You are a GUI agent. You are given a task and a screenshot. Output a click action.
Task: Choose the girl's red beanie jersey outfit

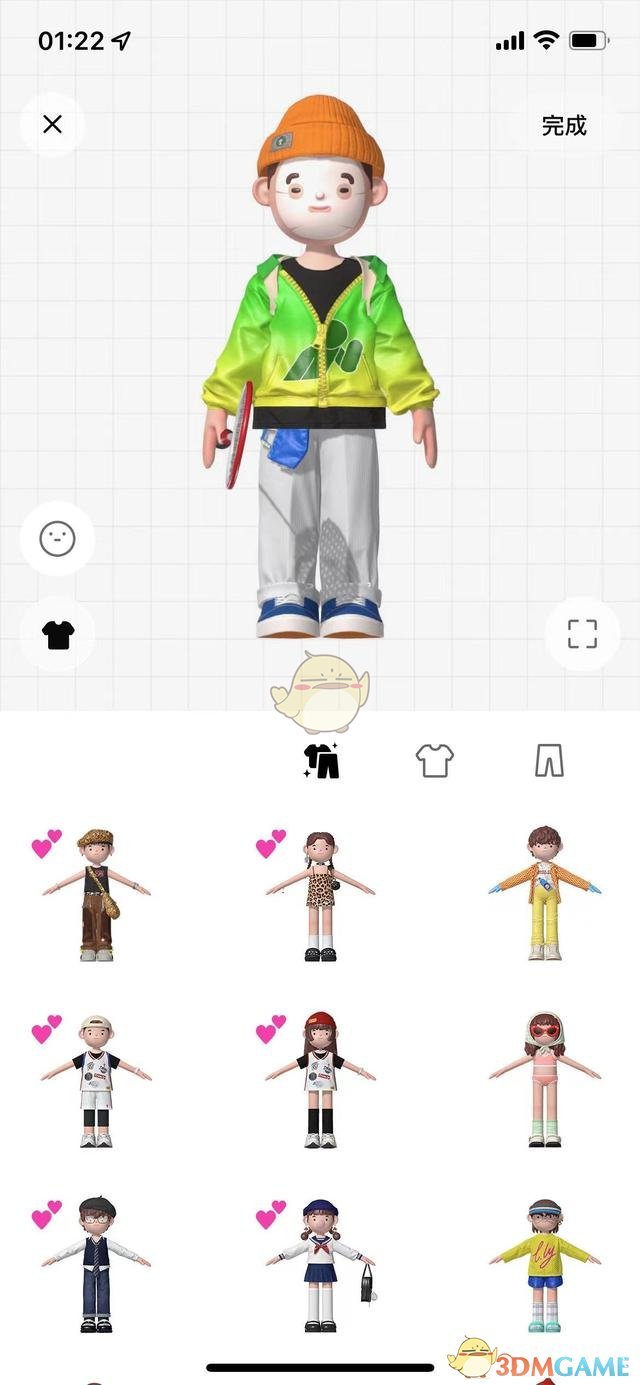(x=320, y=1082)
